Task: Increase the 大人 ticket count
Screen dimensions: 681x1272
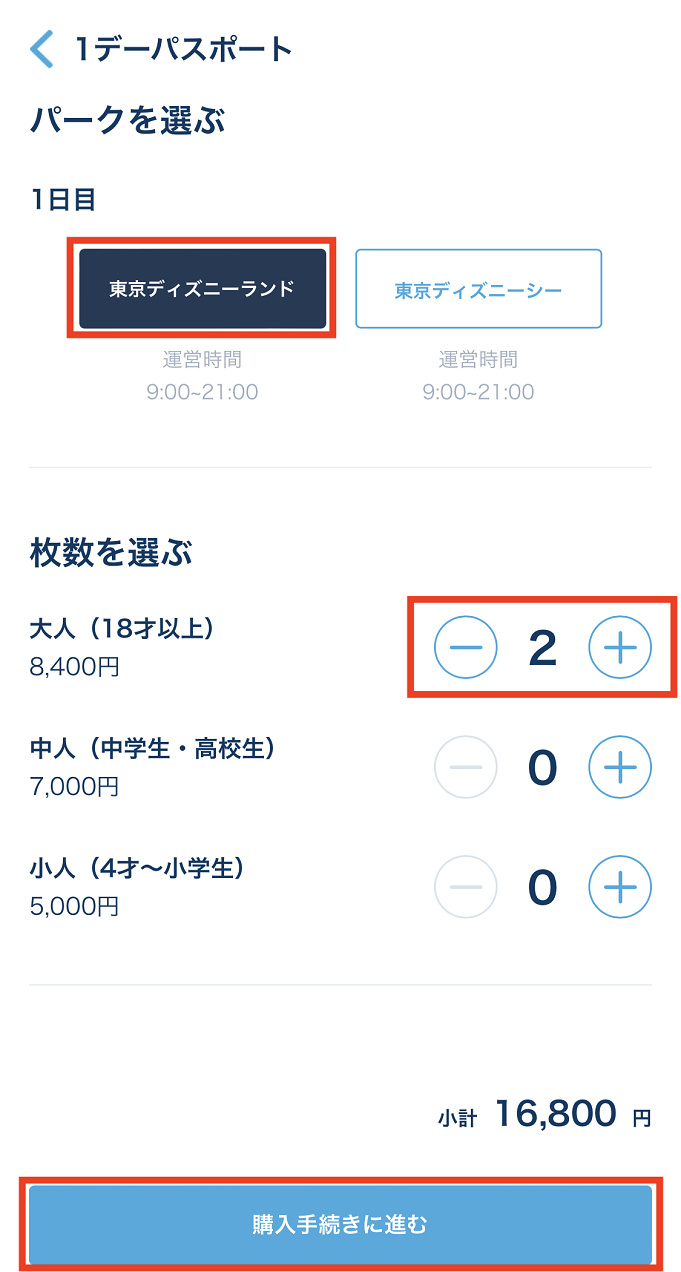Action: [x=620, y=648]
